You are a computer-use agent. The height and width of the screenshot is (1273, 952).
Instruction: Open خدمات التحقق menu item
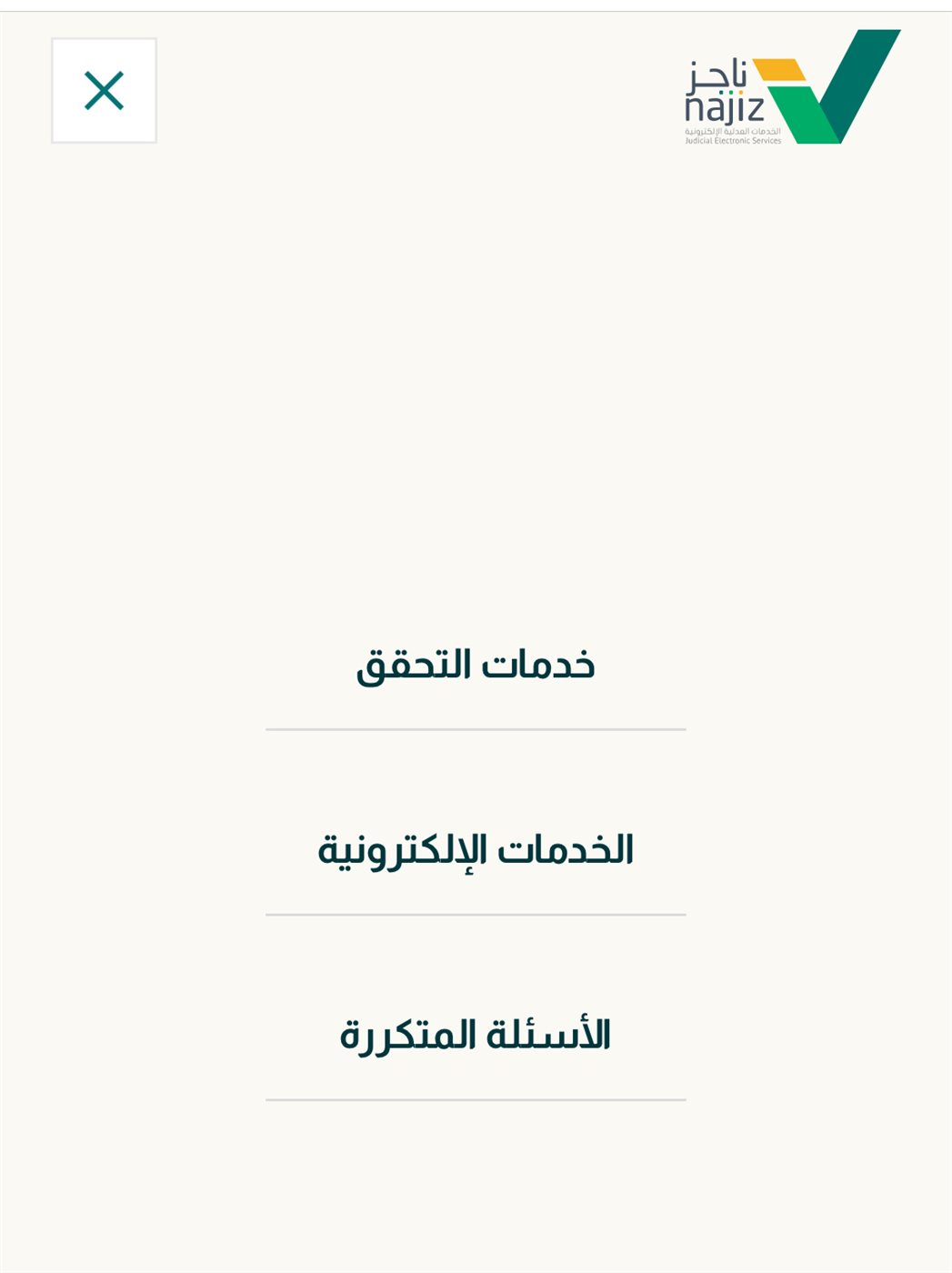(x=476, y=666)
